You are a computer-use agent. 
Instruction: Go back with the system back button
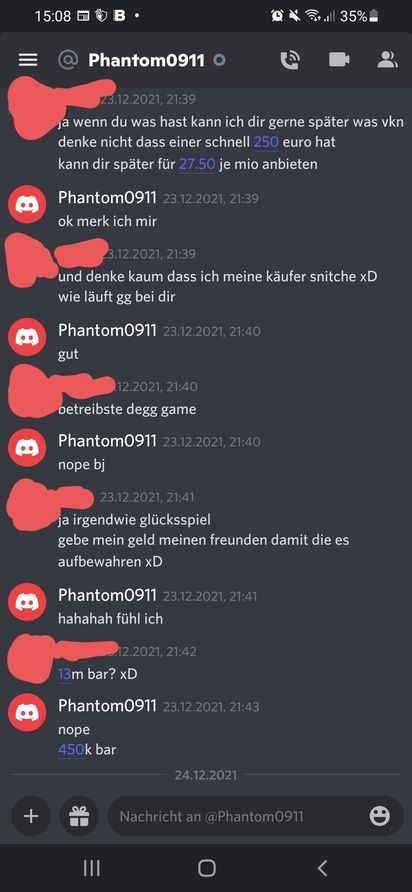click(x=322, y=868)
